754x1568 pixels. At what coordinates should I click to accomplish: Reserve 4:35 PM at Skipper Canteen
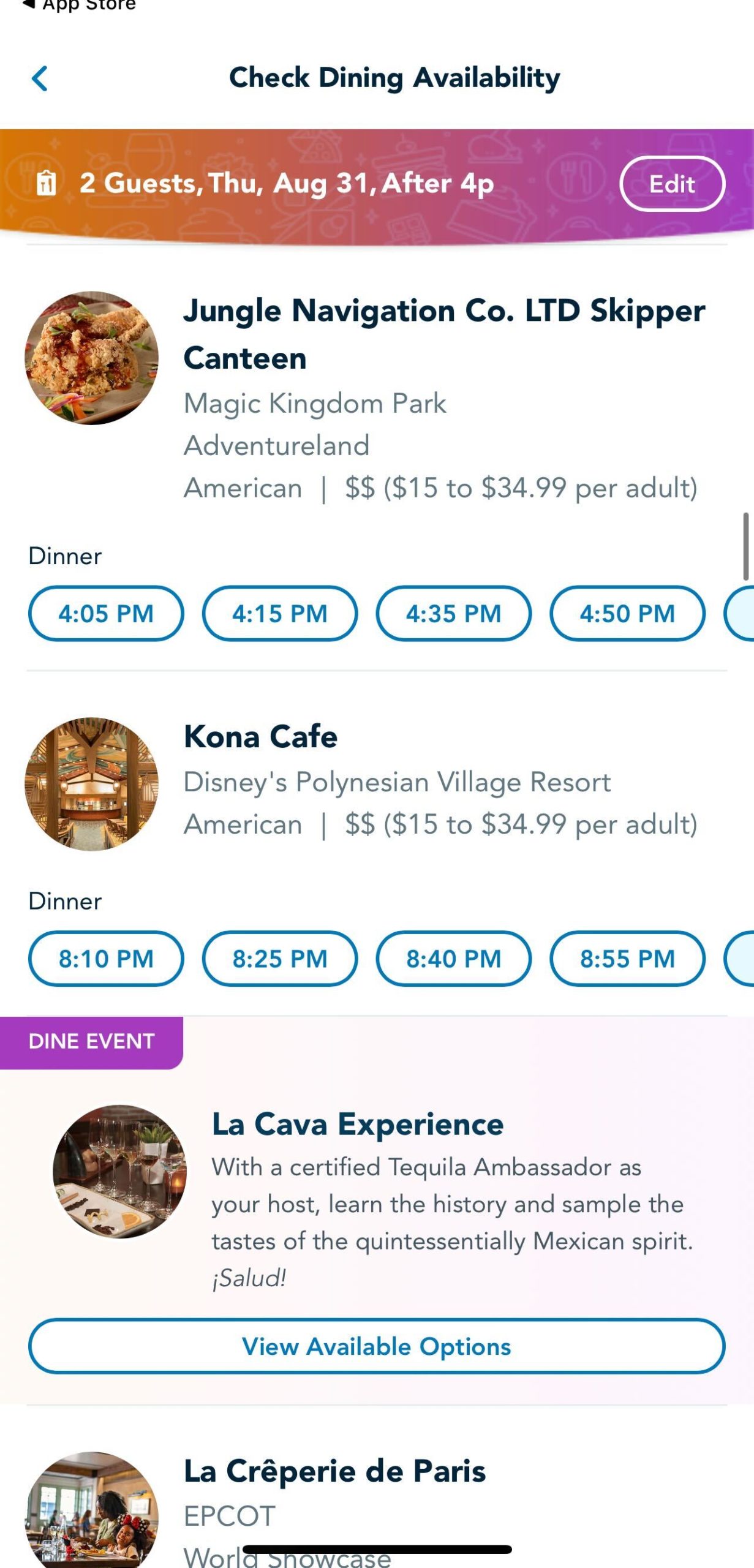pyautogui.click(x=453, y=613)
